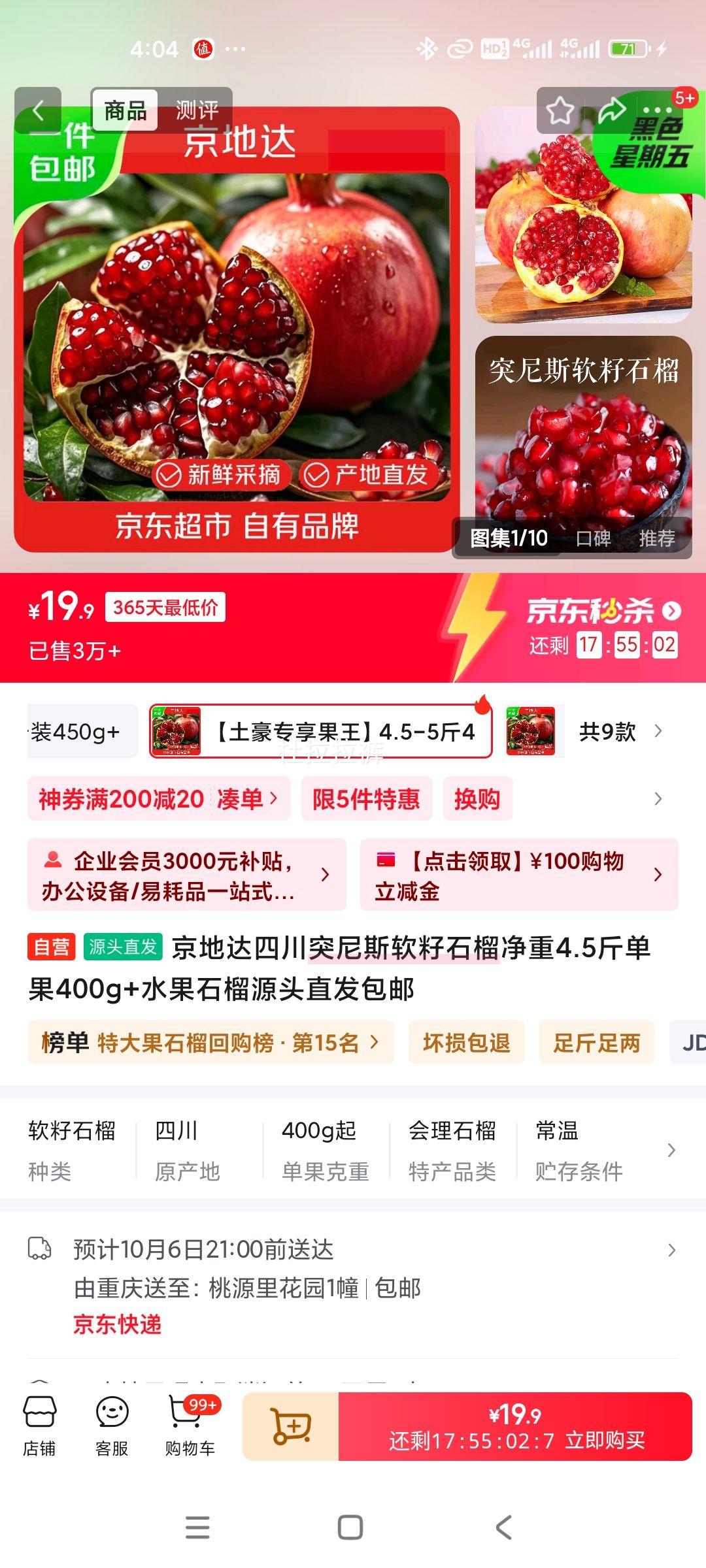Viewport: 706px width, 1568px height.
Task: Open 神券满200减20 凑单 coupon
Action: 158,798
